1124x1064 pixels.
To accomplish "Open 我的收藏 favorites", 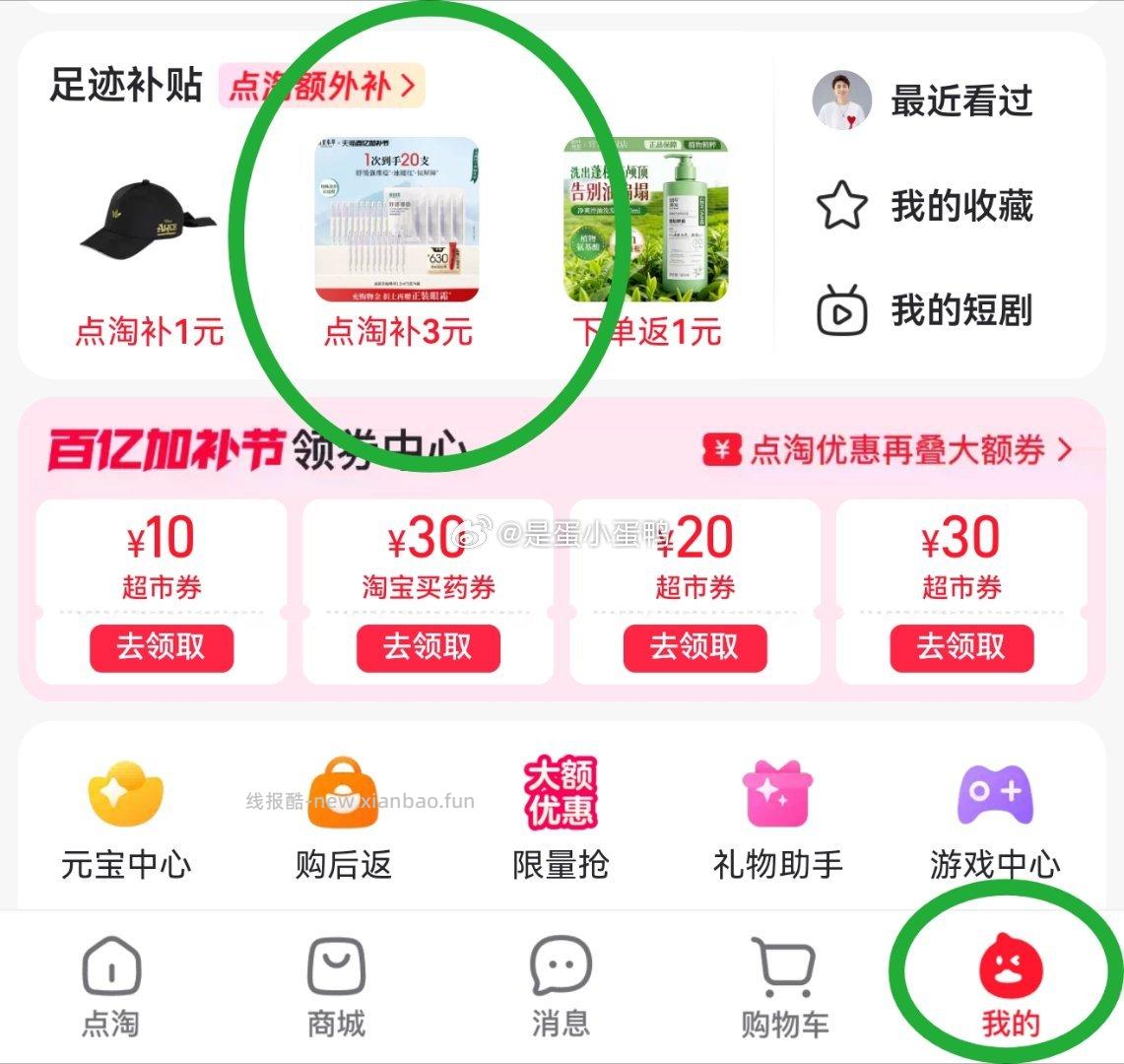I will tap(923, 206).
